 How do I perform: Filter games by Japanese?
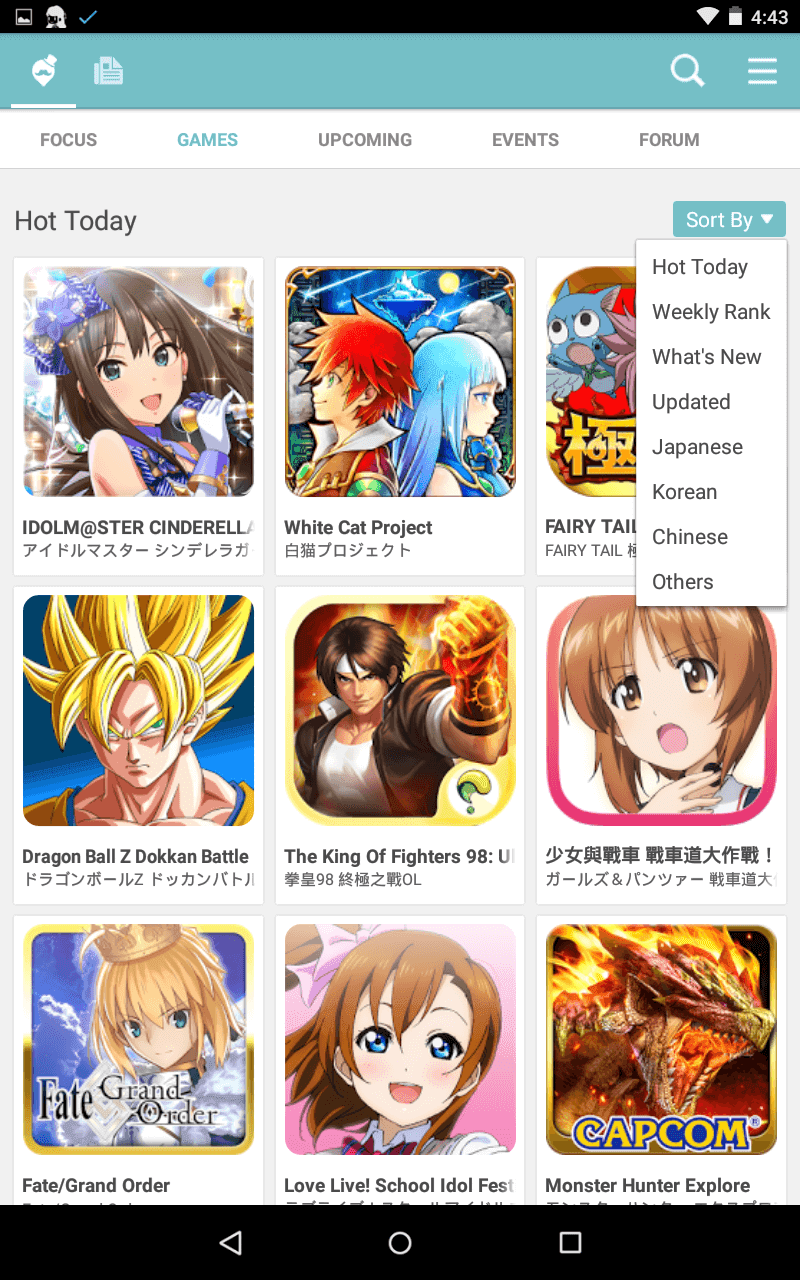pos(697,447)
